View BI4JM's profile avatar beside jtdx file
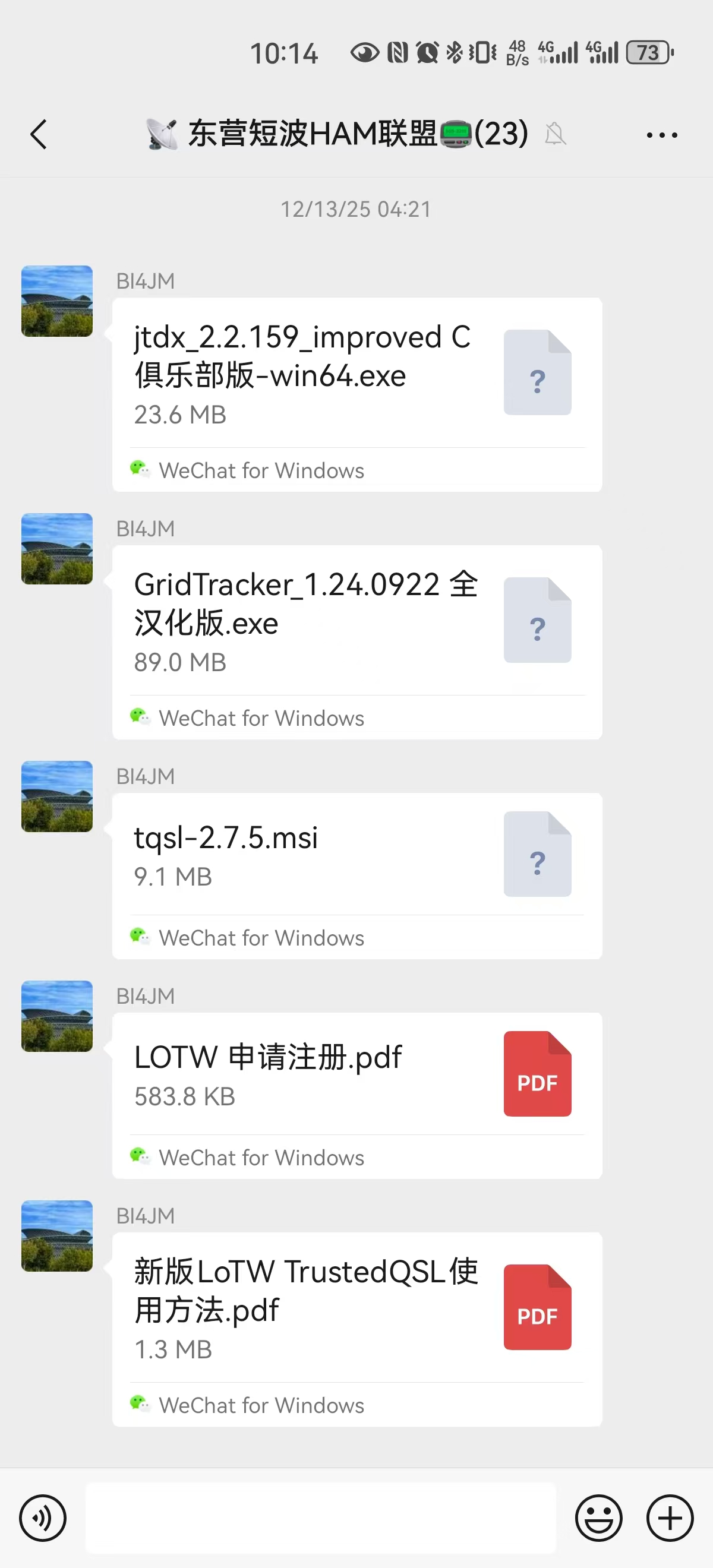 click(x=57, y=301)
